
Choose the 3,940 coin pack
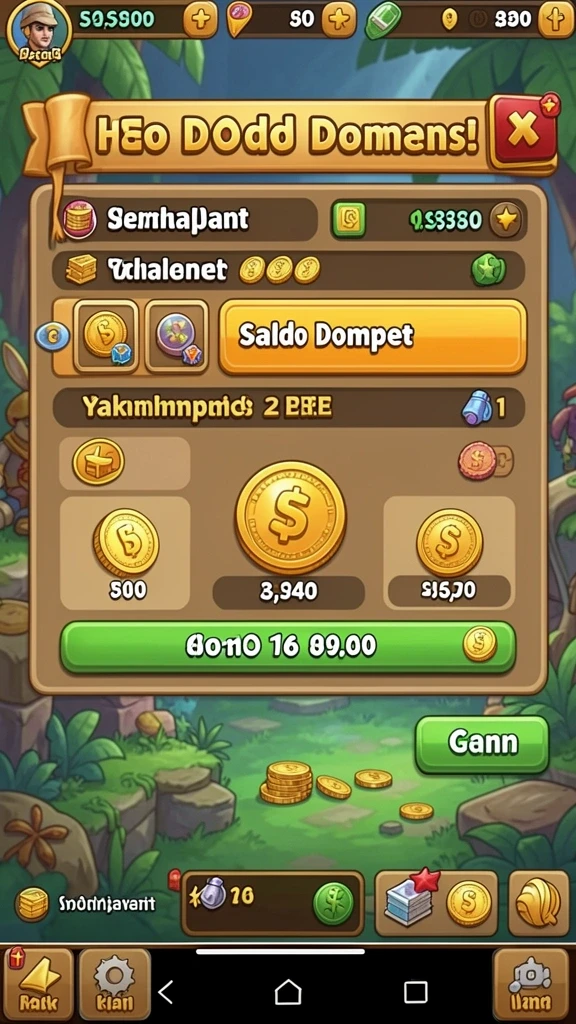click(x=289, y=534)
